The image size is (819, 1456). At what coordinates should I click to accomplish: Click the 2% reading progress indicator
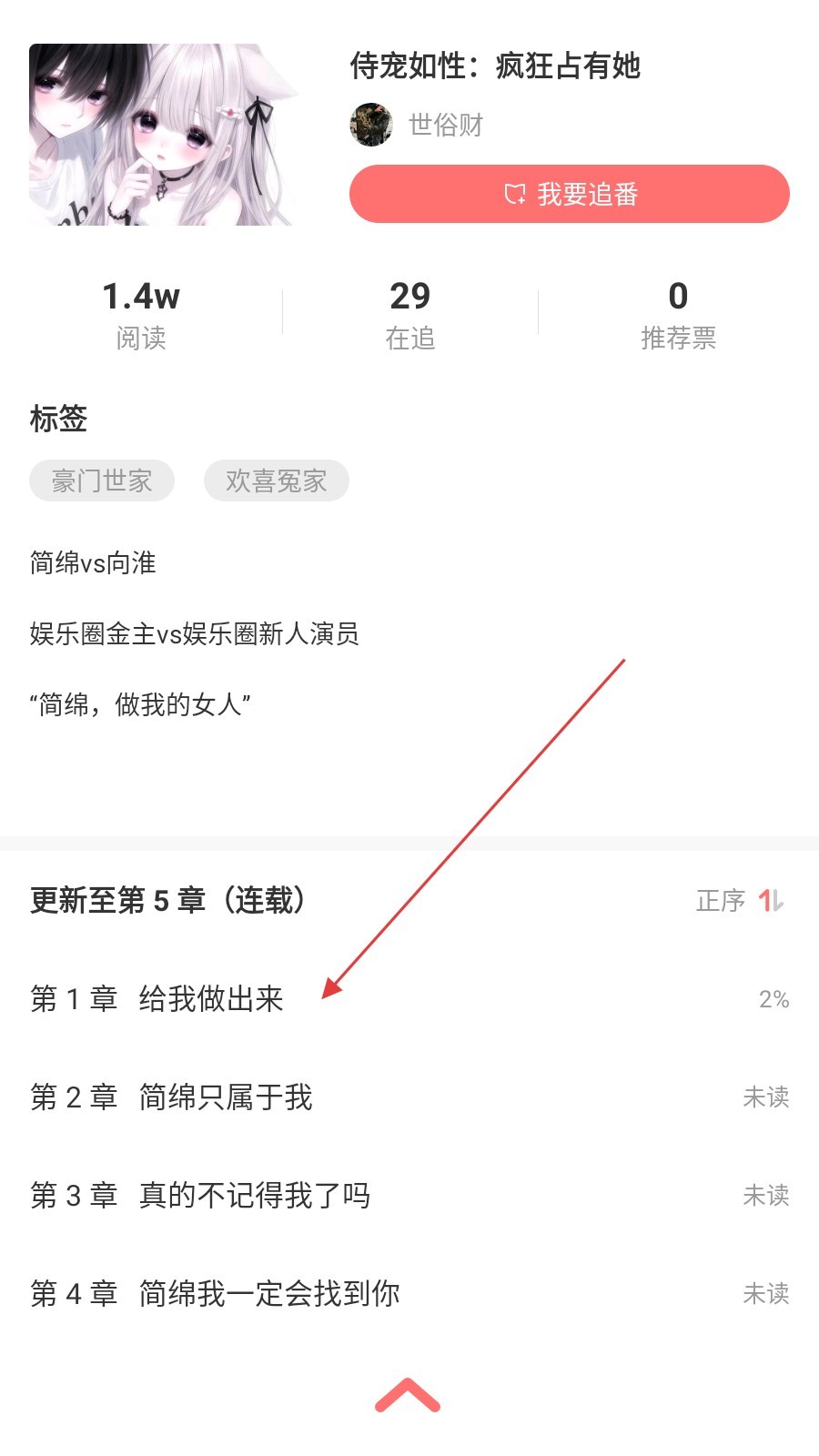(772, 998)
